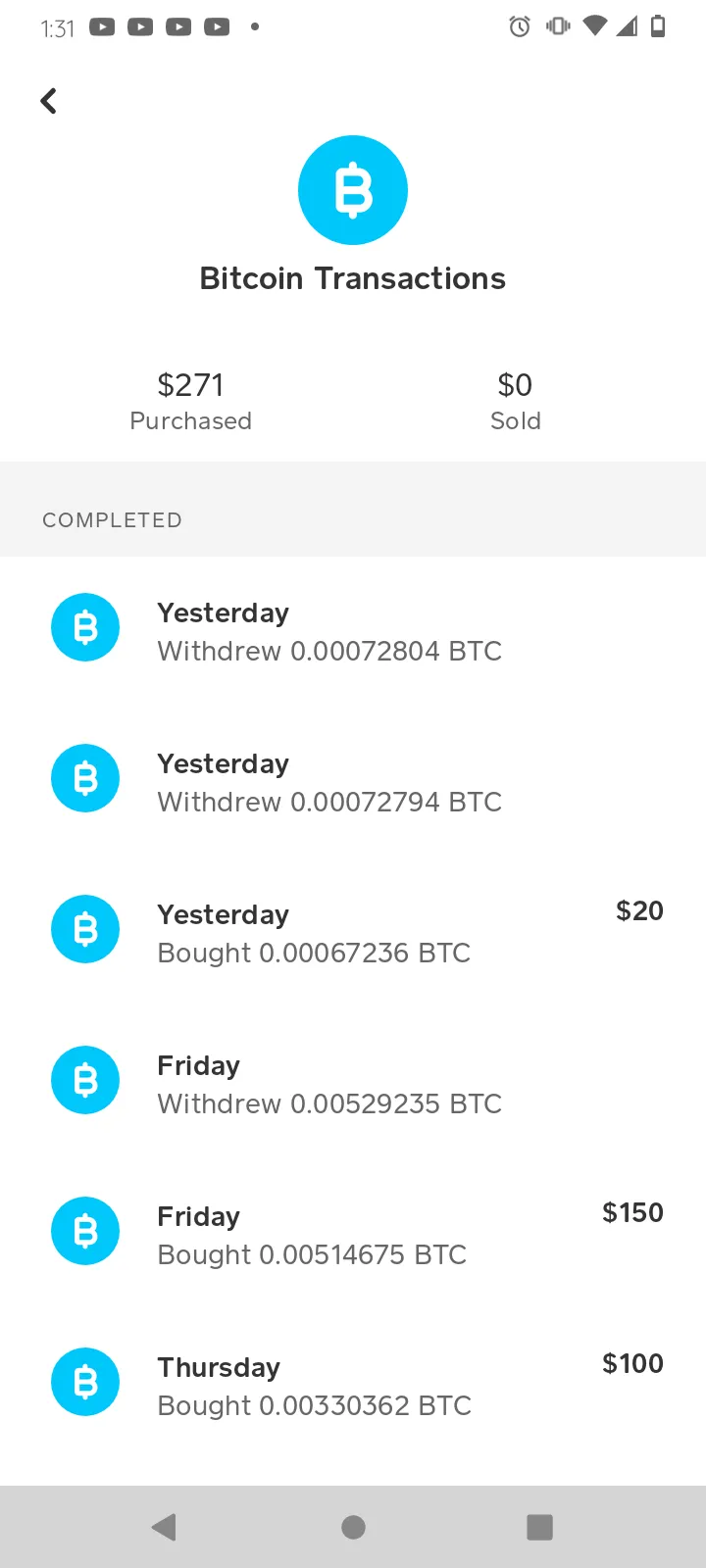
Task: Open Friday's Withdrew 0.00529235 BTC transaction
Action: [x=353, y=1084]
